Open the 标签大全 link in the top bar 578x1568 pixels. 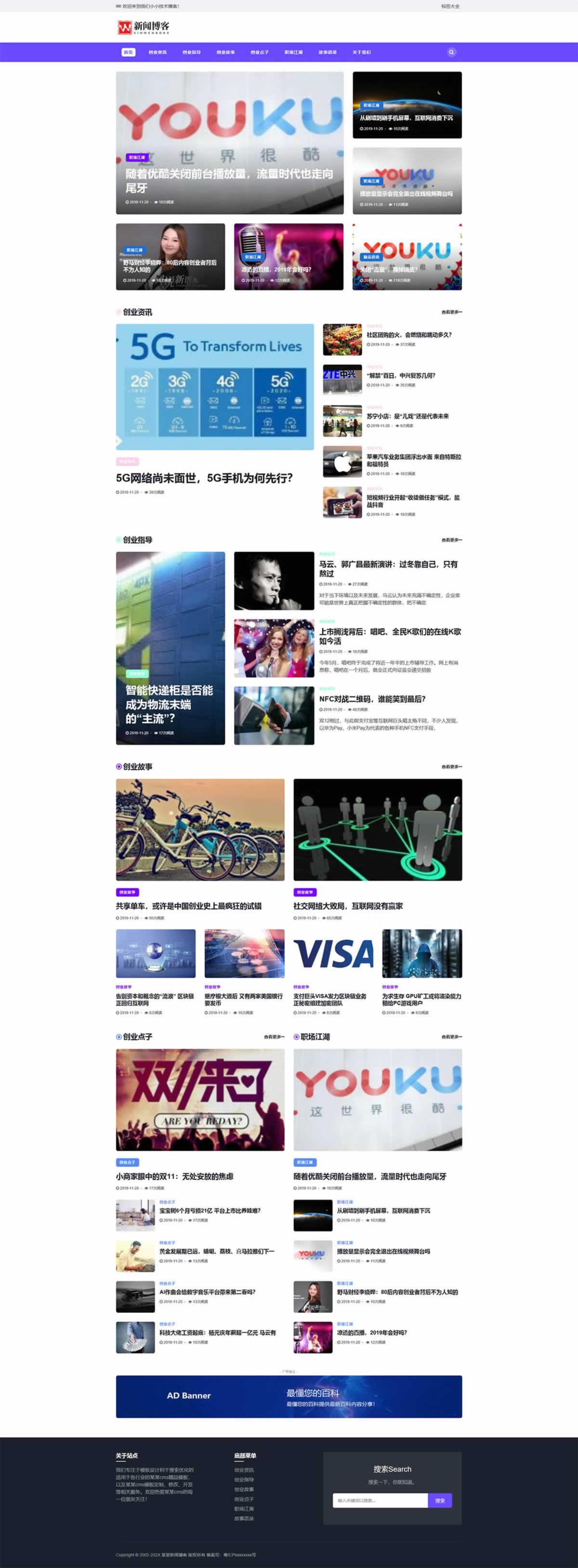point(450,6)
